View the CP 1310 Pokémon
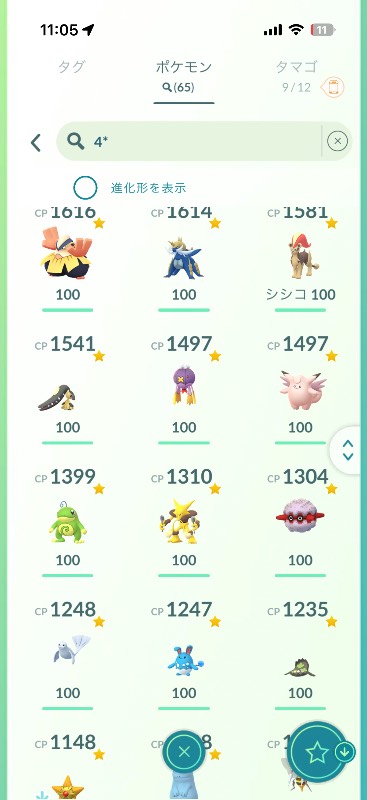Screen dimensions: 367x800 pyautogui.click(x=184, y=522)
